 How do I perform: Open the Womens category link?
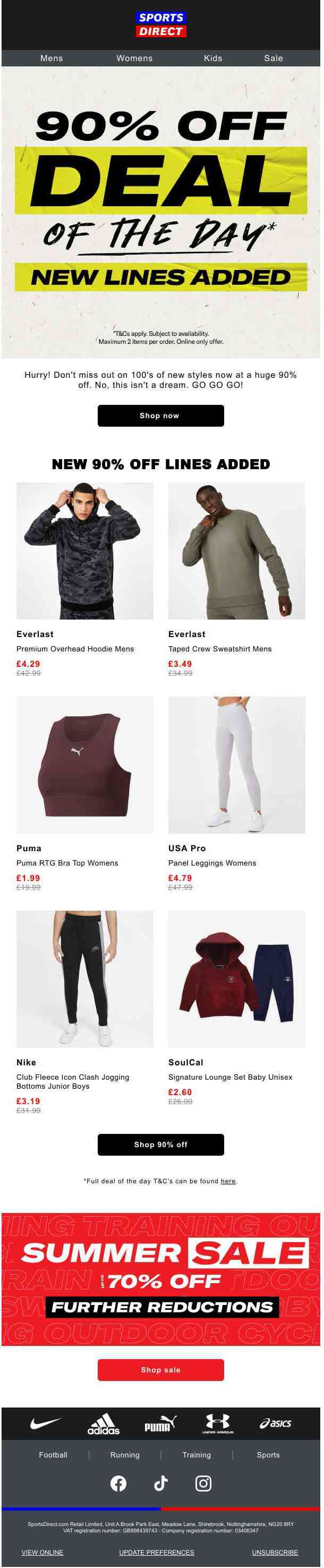click(x=134, y=58)
